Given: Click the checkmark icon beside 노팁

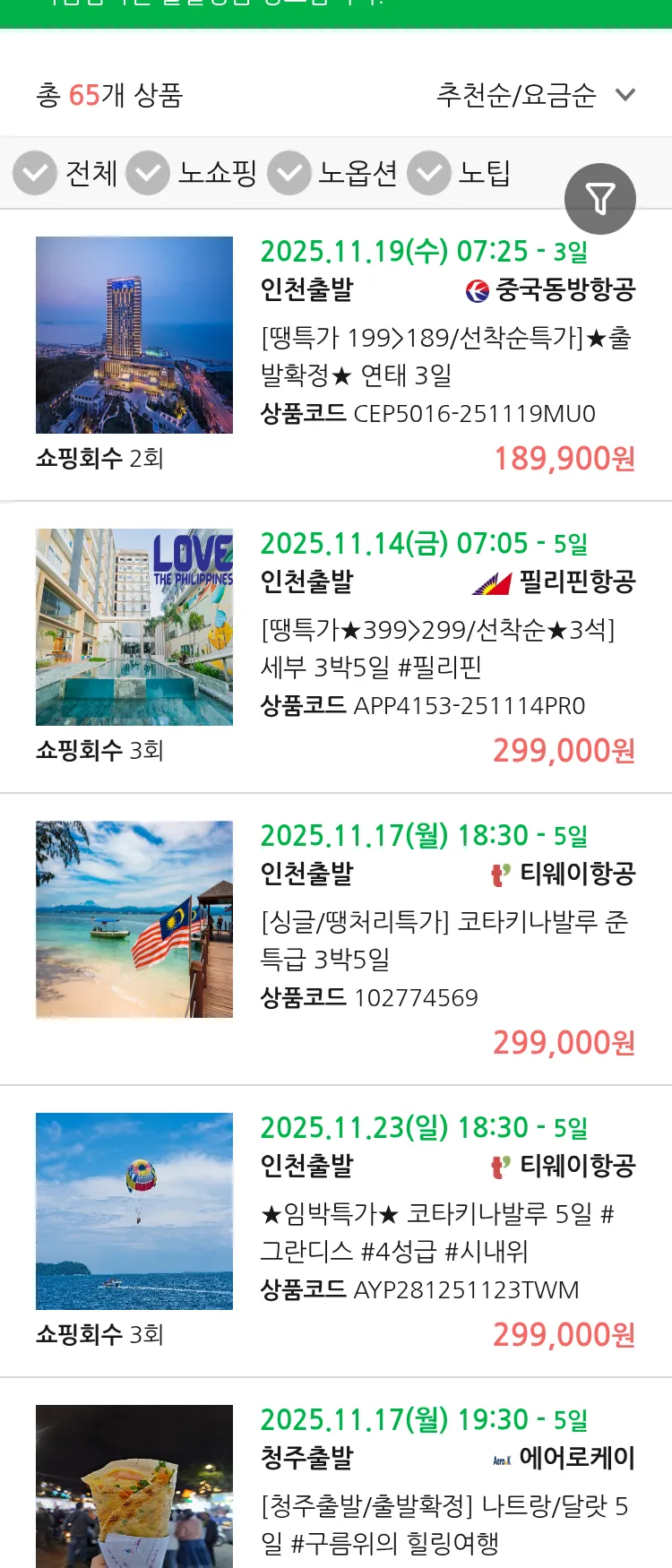Looking at the screenshot, I should click(x=429, y=170).
